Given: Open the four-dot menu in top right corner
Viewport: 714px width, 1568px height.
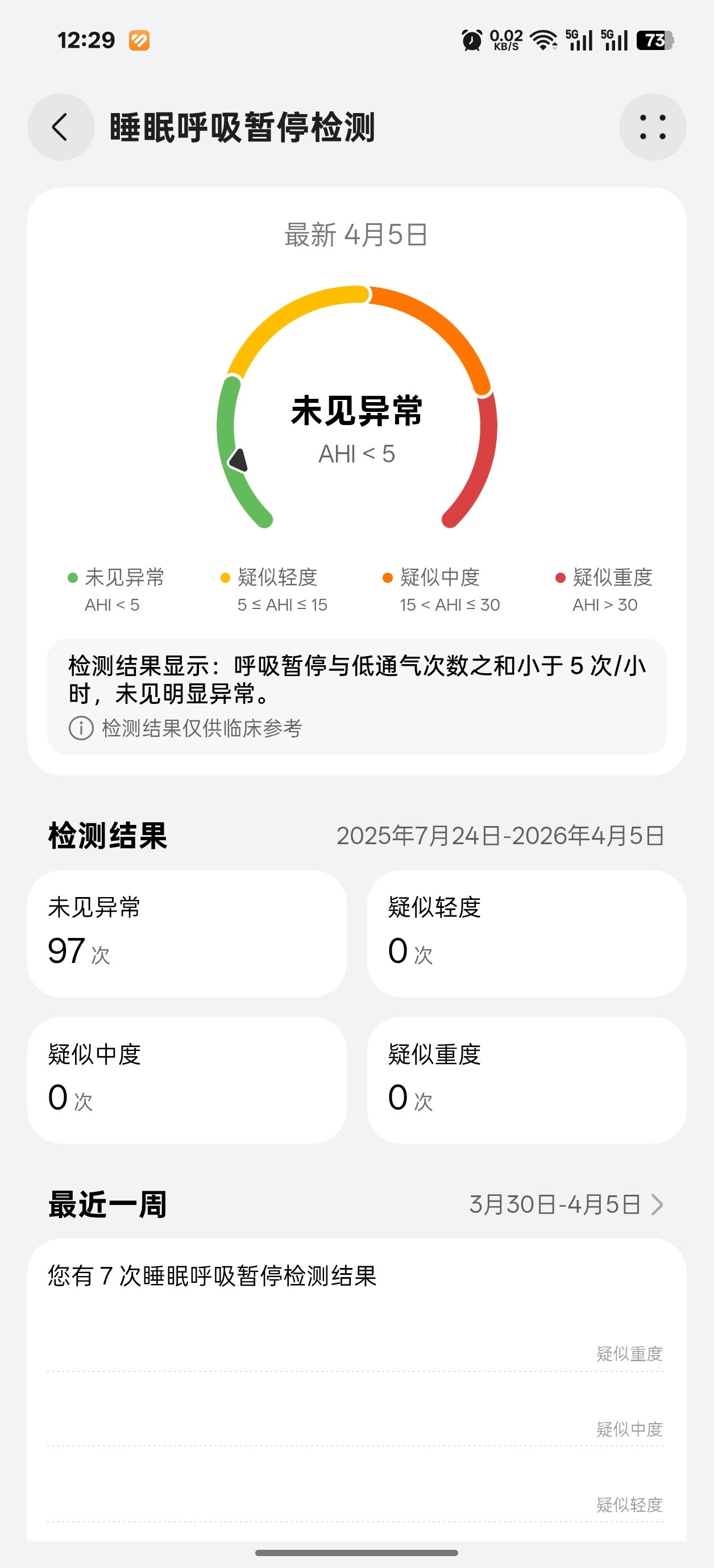Looking at the screenshot, I should point(653,127).
